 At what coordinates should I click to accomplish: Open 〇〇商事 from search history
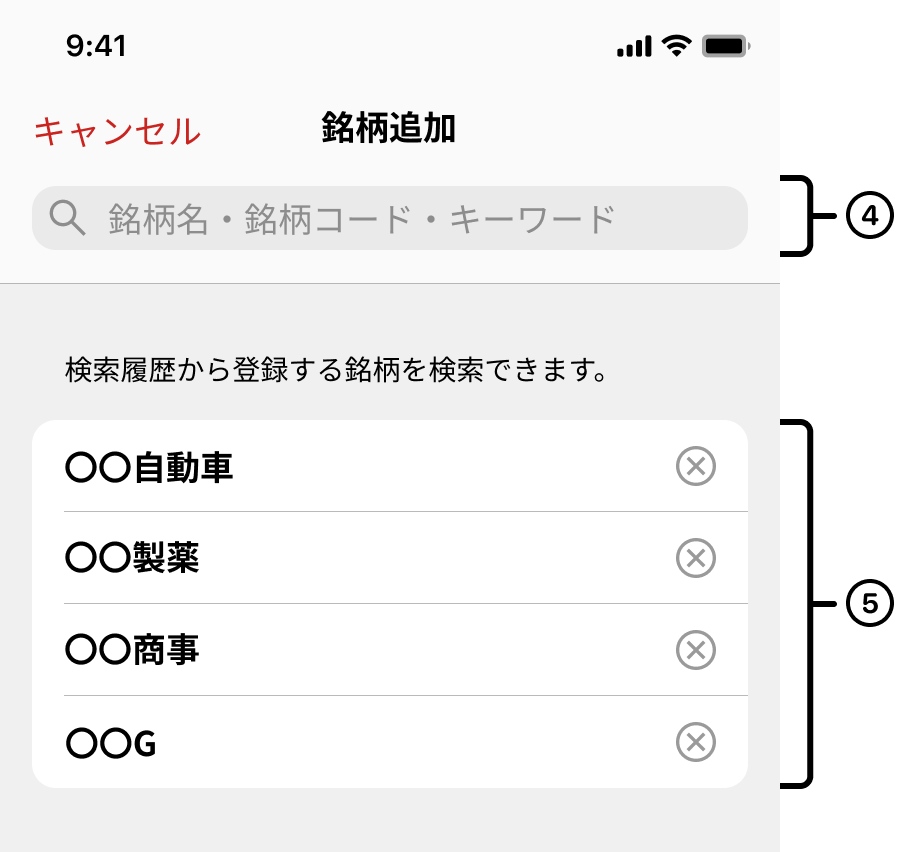pyautogui.click(x=133, y=650)
